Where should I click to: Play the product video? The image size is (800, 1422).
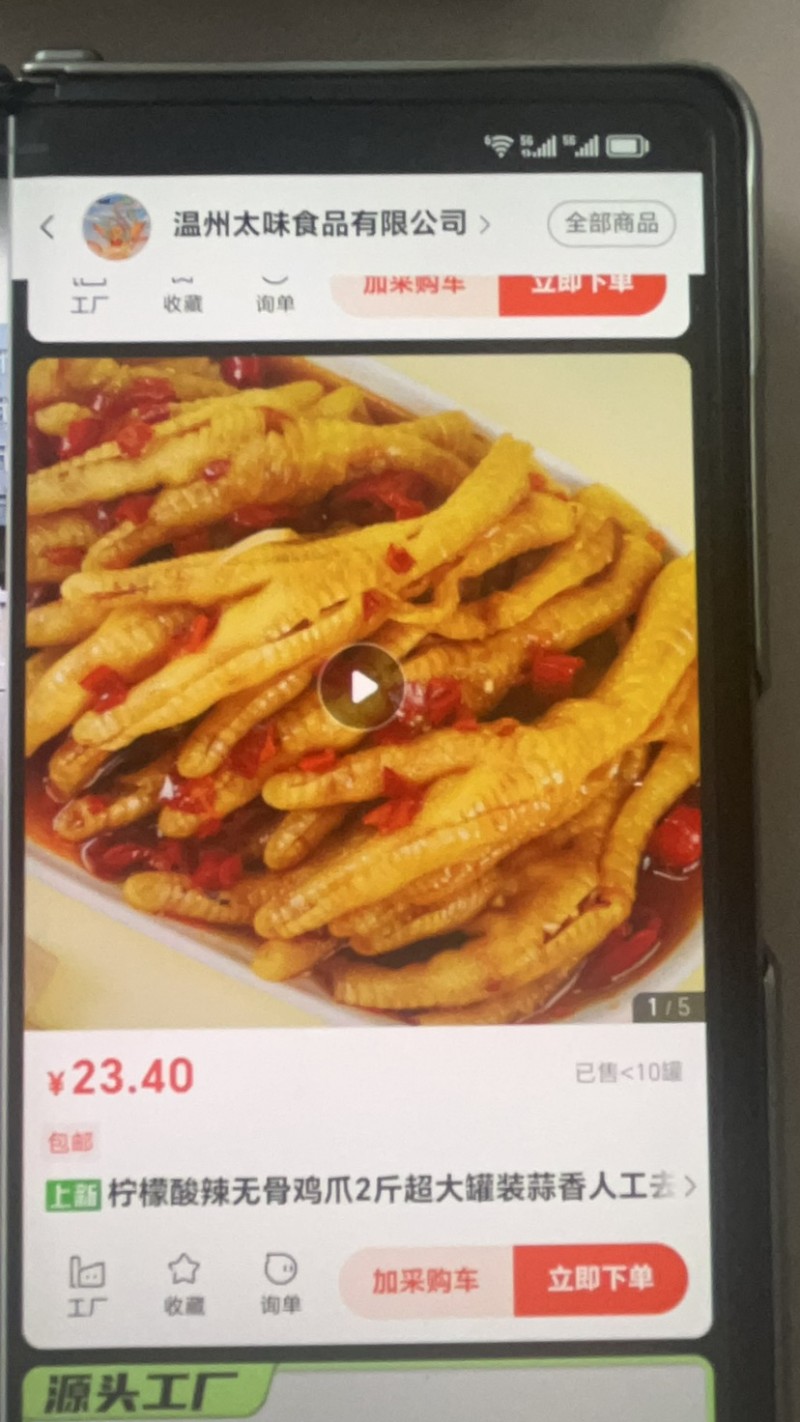(x=362, y=687)
